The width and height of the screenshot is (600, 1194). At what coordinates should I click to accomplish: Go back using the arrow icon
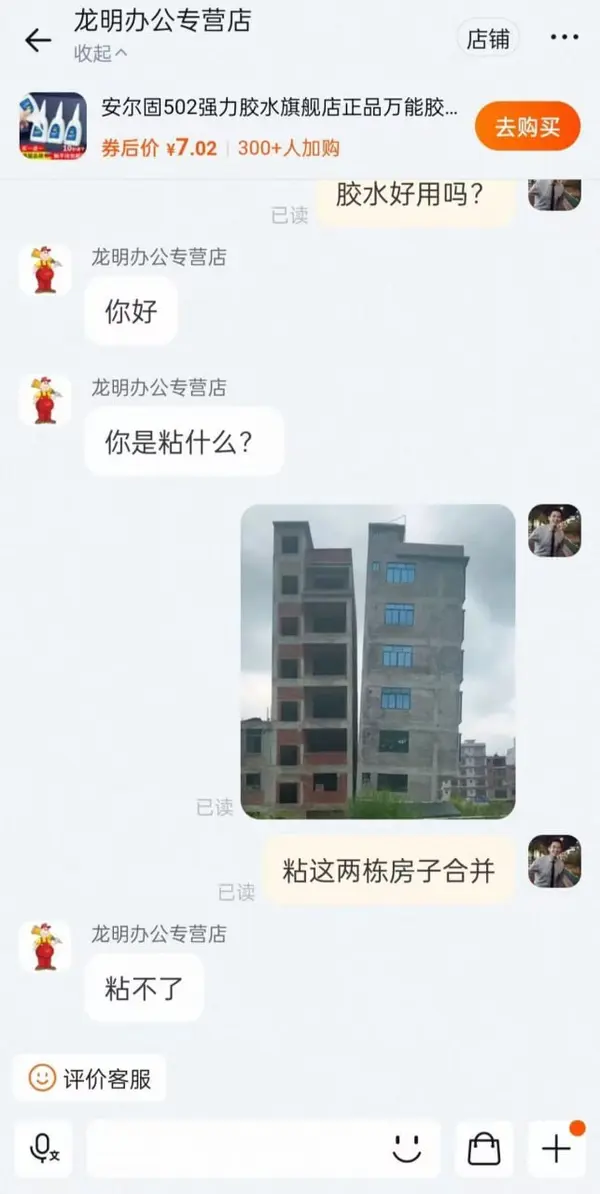pos(38,40)
